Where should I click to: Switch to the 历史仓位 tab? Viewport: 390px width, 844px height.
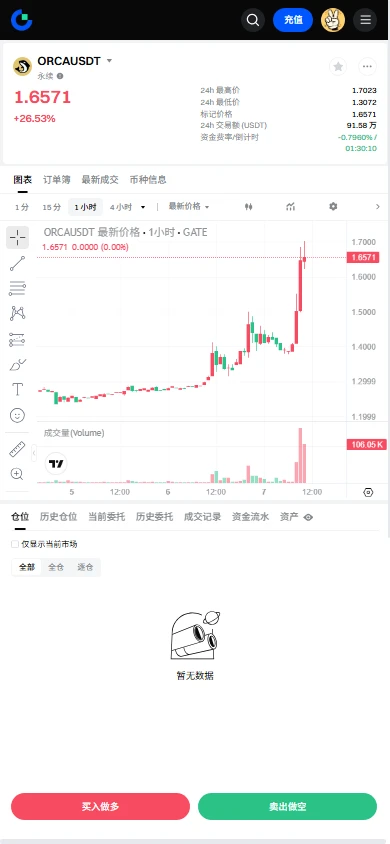tap(58, 517)
